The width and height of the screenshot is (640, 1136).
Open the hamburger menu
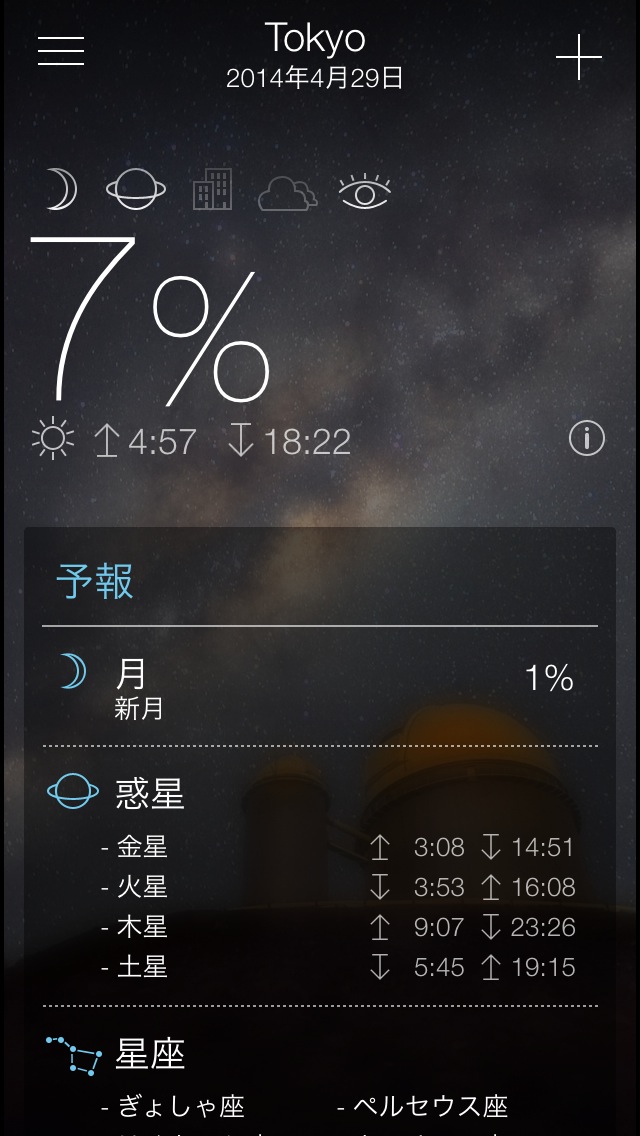(61, 51)
